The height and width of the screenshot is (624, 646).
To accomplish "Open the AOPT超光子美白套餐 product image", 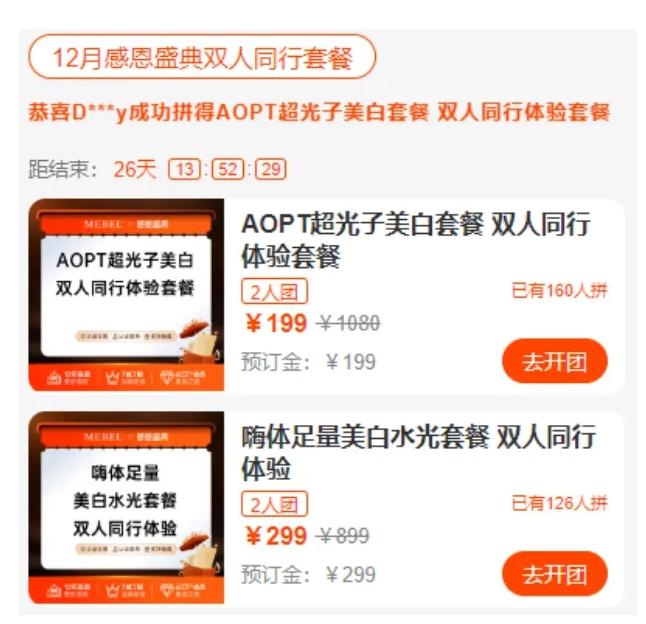I will [x=126, y=296].
